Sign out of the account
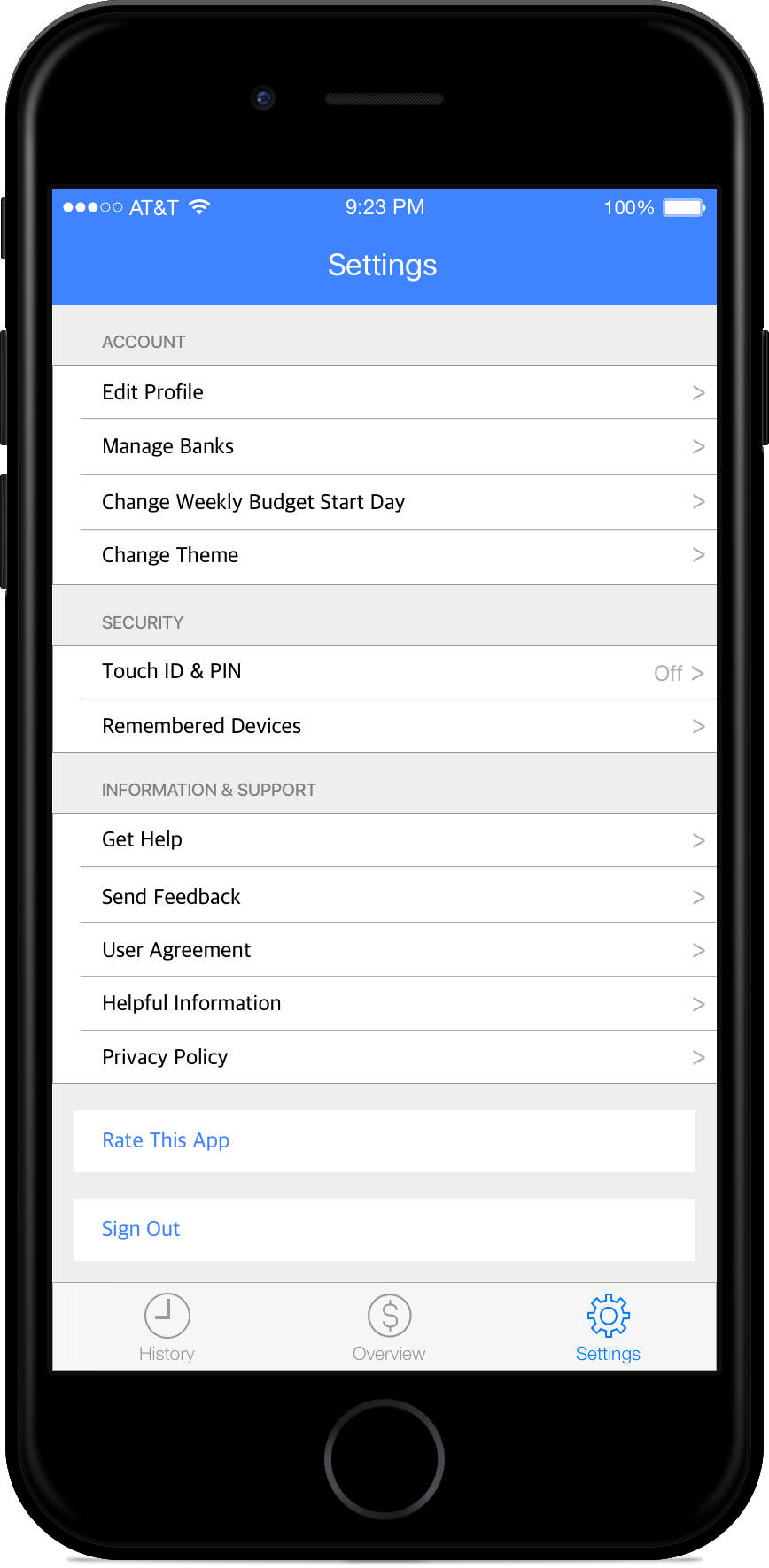The image size is (769, 1568). coord(384,1230)
